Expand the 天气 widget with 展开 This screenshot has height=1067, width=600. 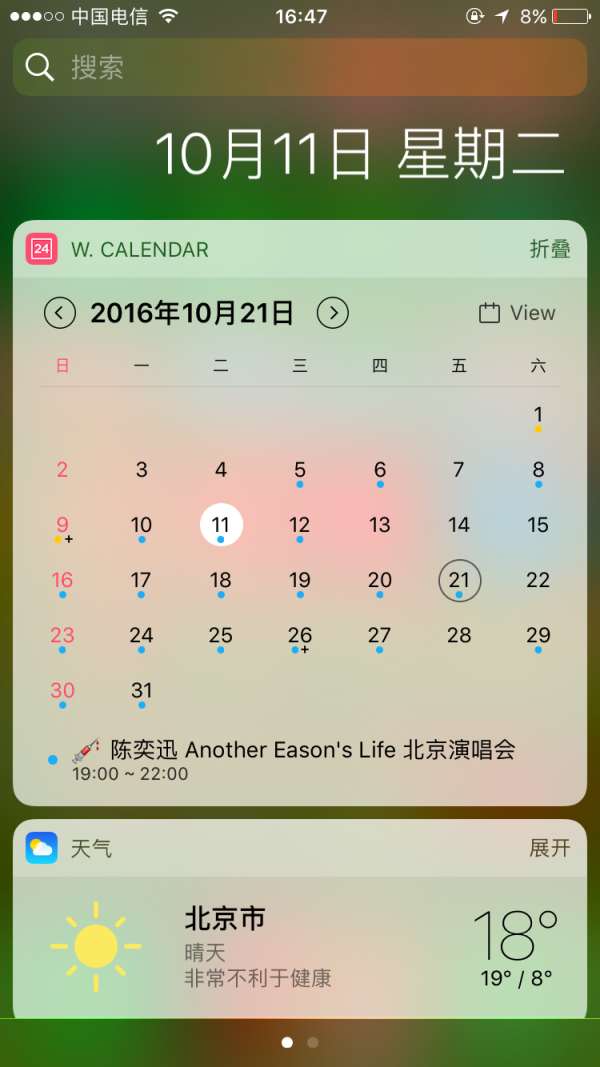(x=550, y=848)
